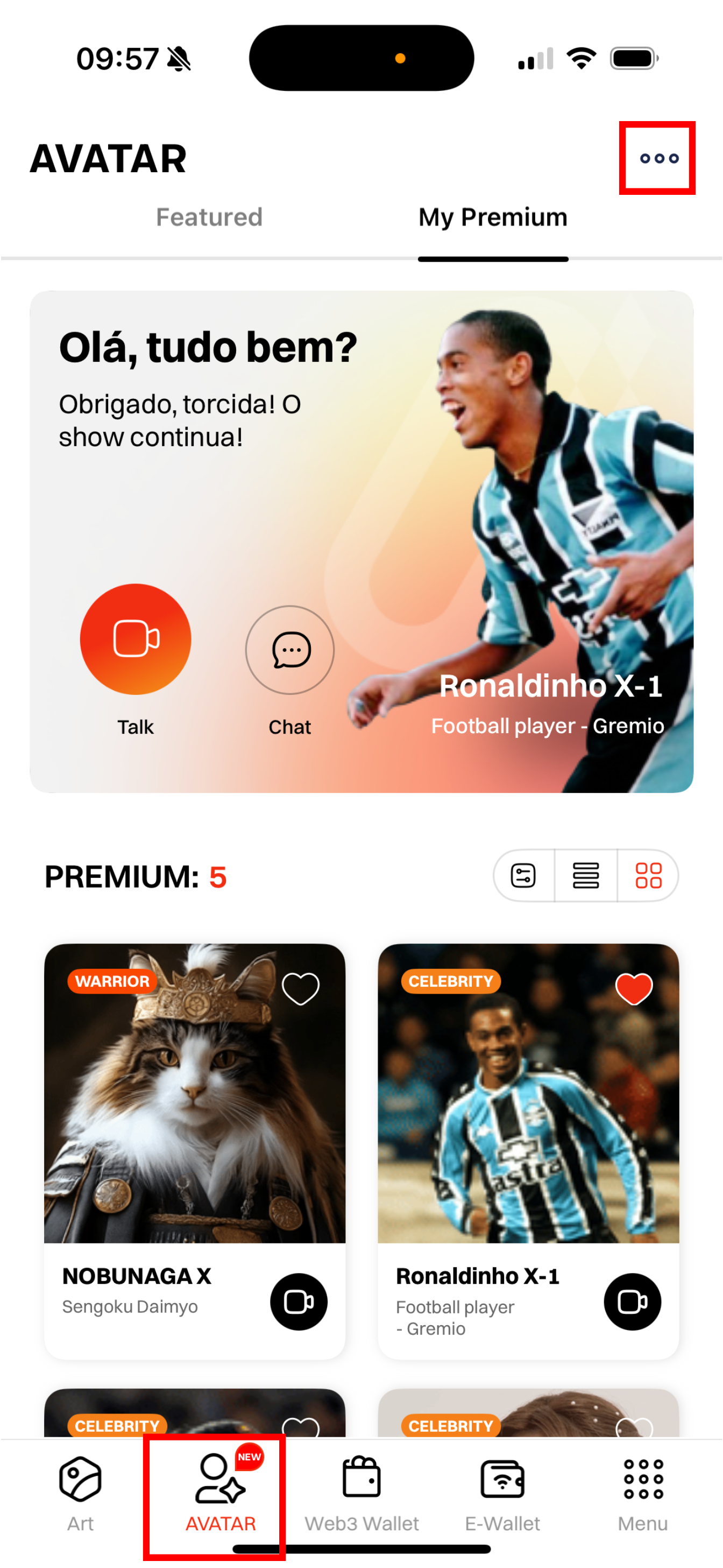Open the NOBUNAGA X avatar card
Screen dimensions: 723x1568
click(x=195, y=1095)
